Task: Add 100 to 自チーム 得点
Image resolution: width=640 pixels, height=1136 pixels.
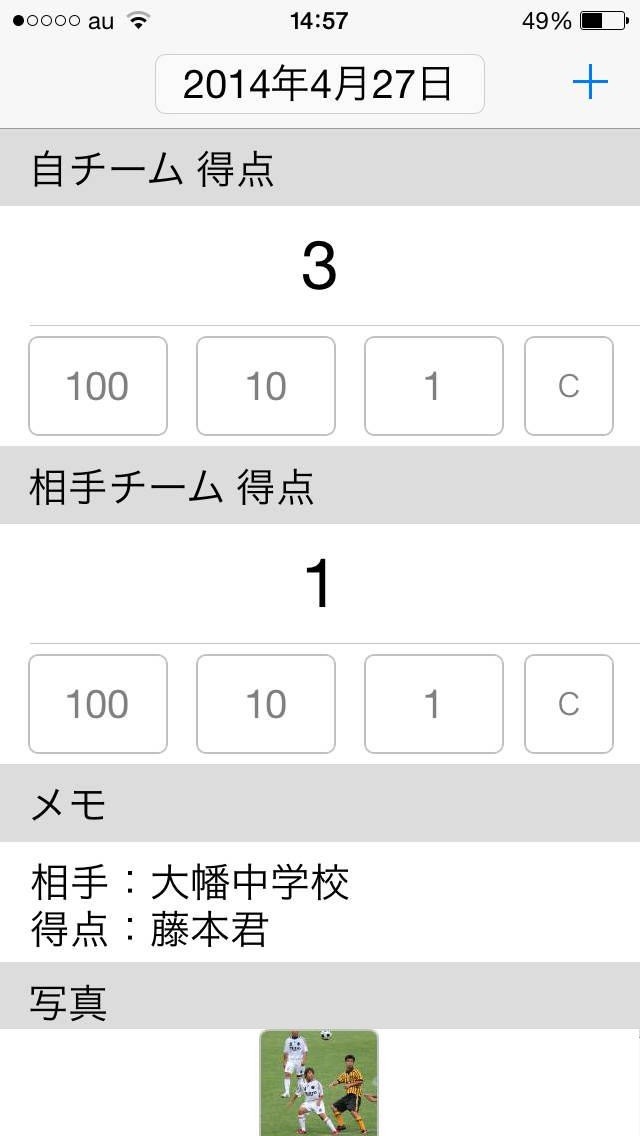Action: coord(98,386)
